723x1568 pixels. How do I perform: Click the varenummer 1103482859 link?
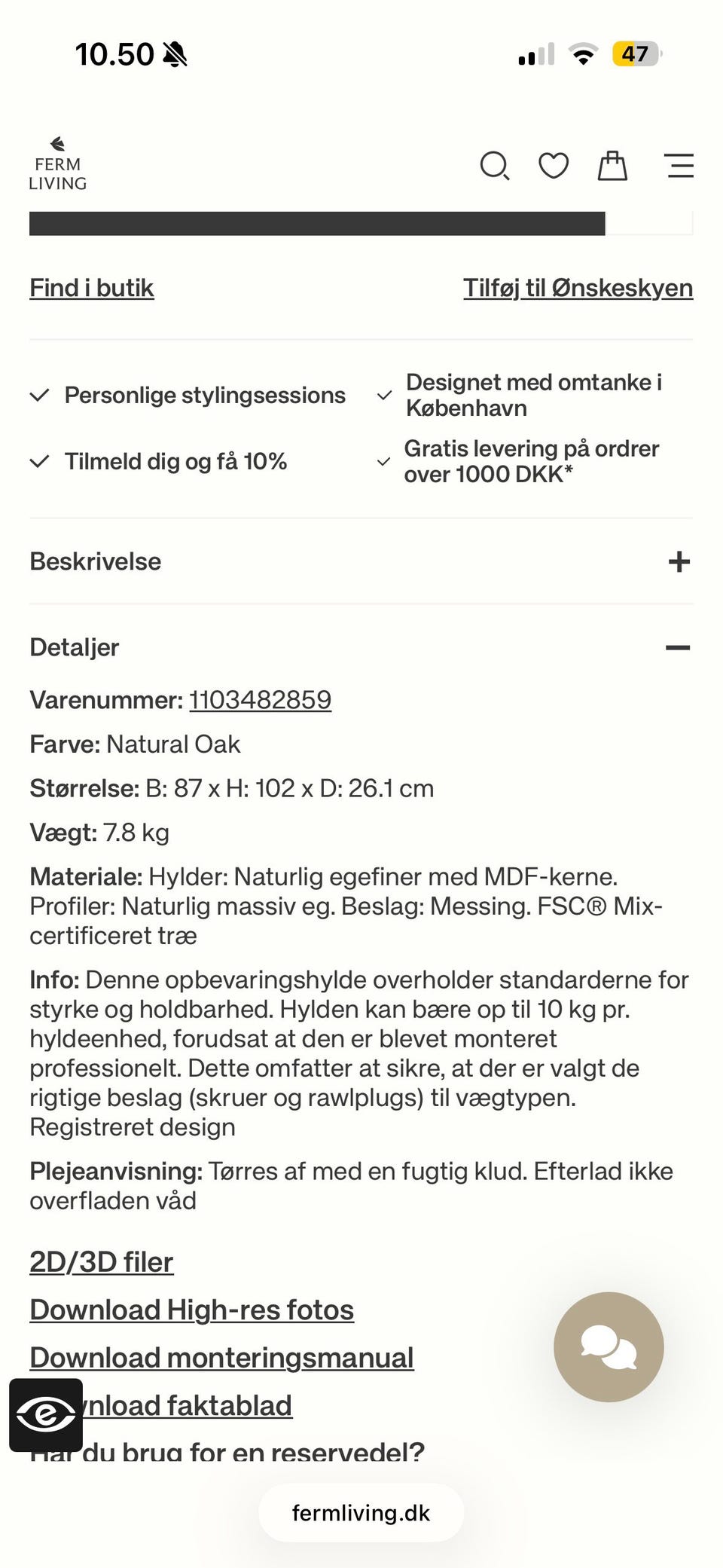(x=260, y=699)
